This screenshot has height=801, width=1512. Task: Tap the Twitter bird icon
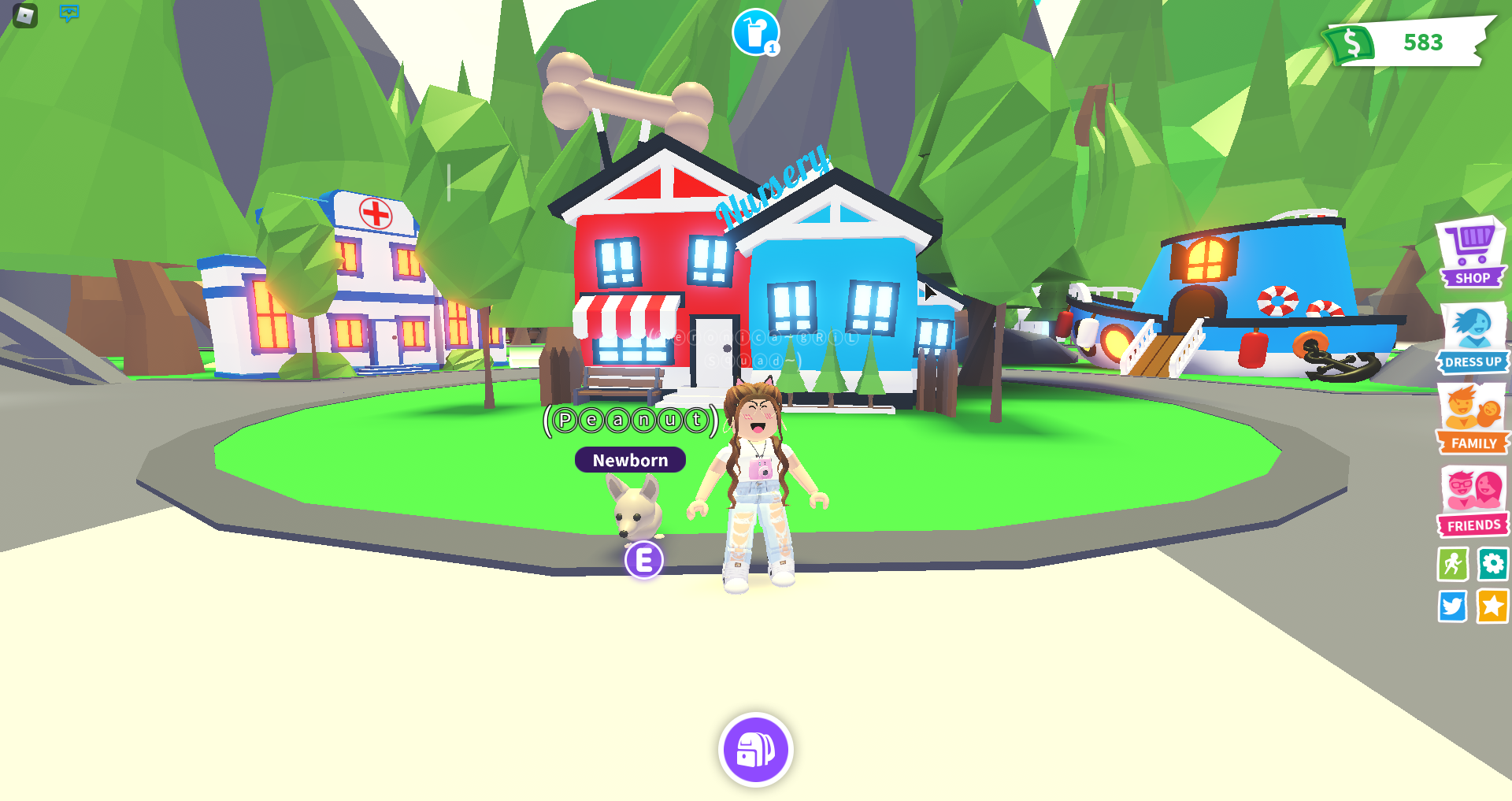point(1453,606)
